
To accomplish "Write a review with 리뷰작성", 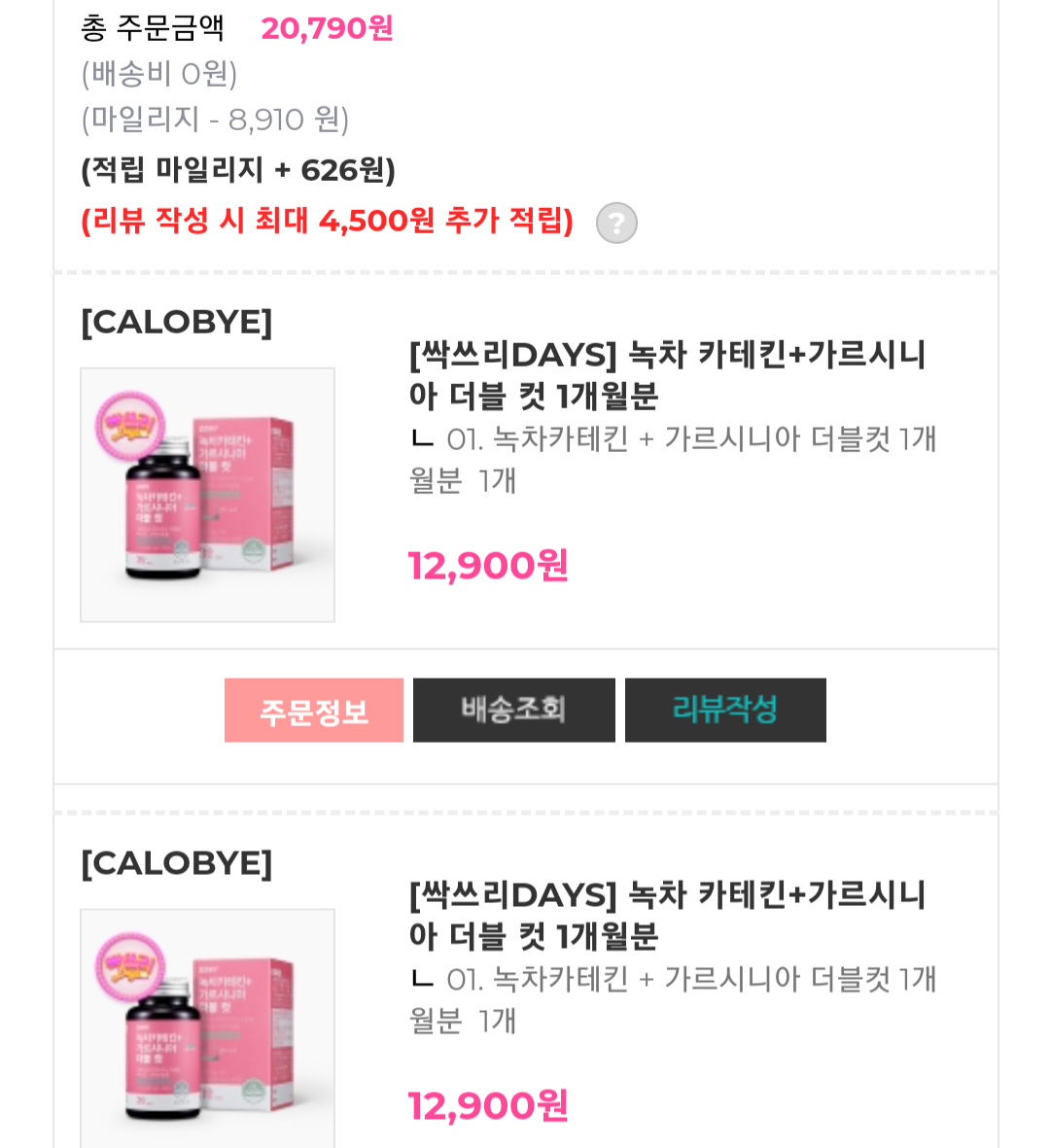I will 725,711.
